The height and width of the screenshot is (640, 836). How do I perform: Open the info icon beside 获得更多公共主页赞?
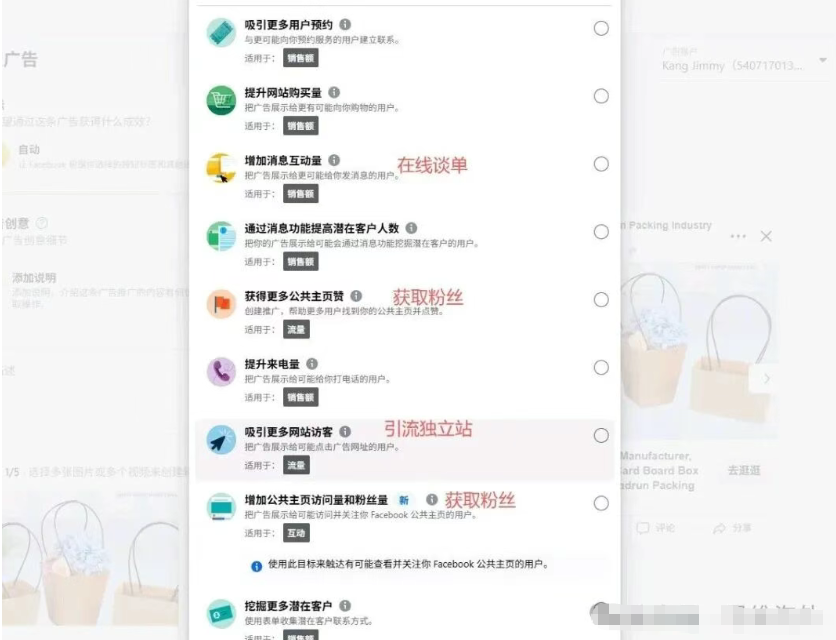356,296
